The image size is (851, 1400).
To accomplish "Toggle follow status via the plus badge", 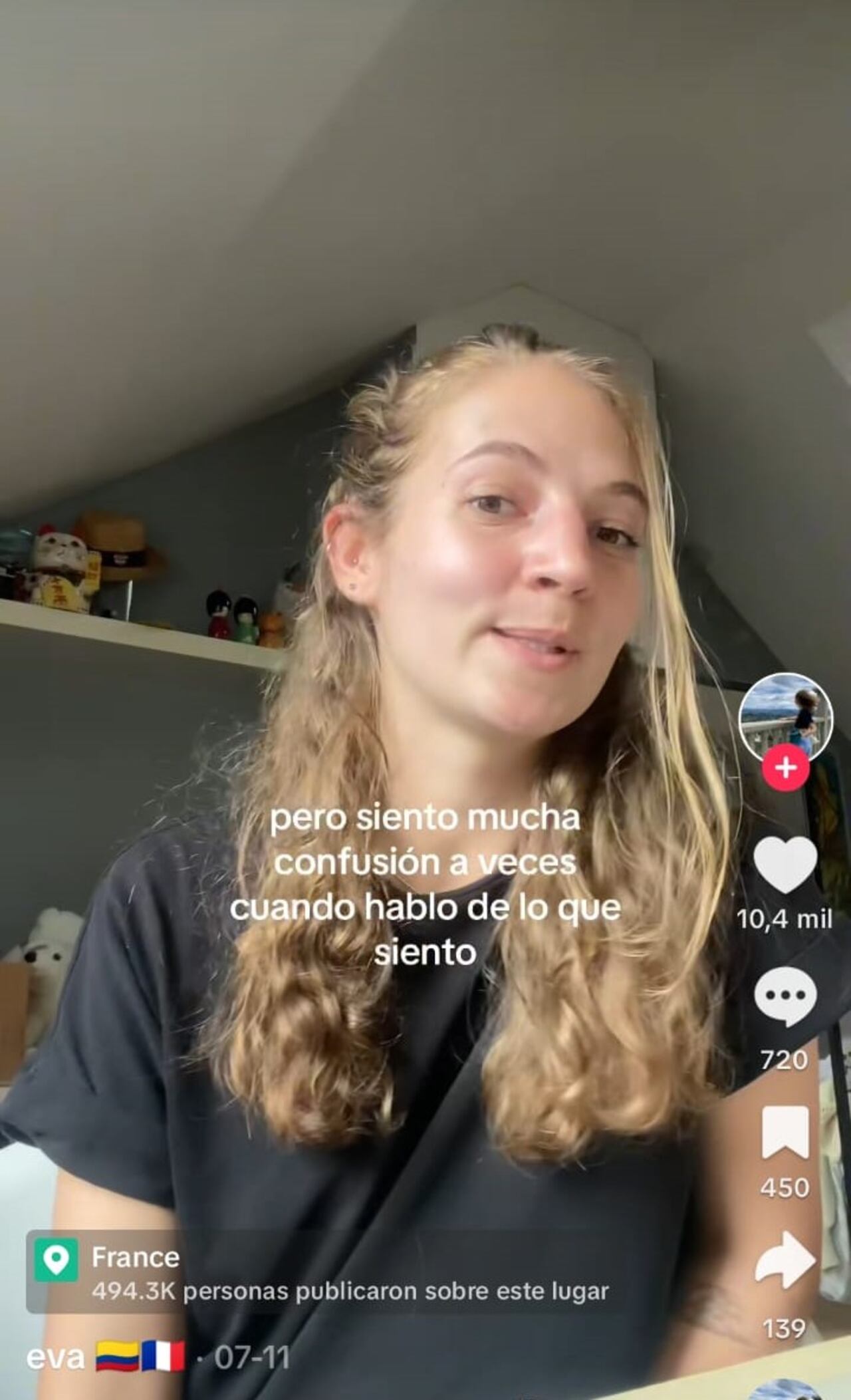I will (x=785, y=766).
